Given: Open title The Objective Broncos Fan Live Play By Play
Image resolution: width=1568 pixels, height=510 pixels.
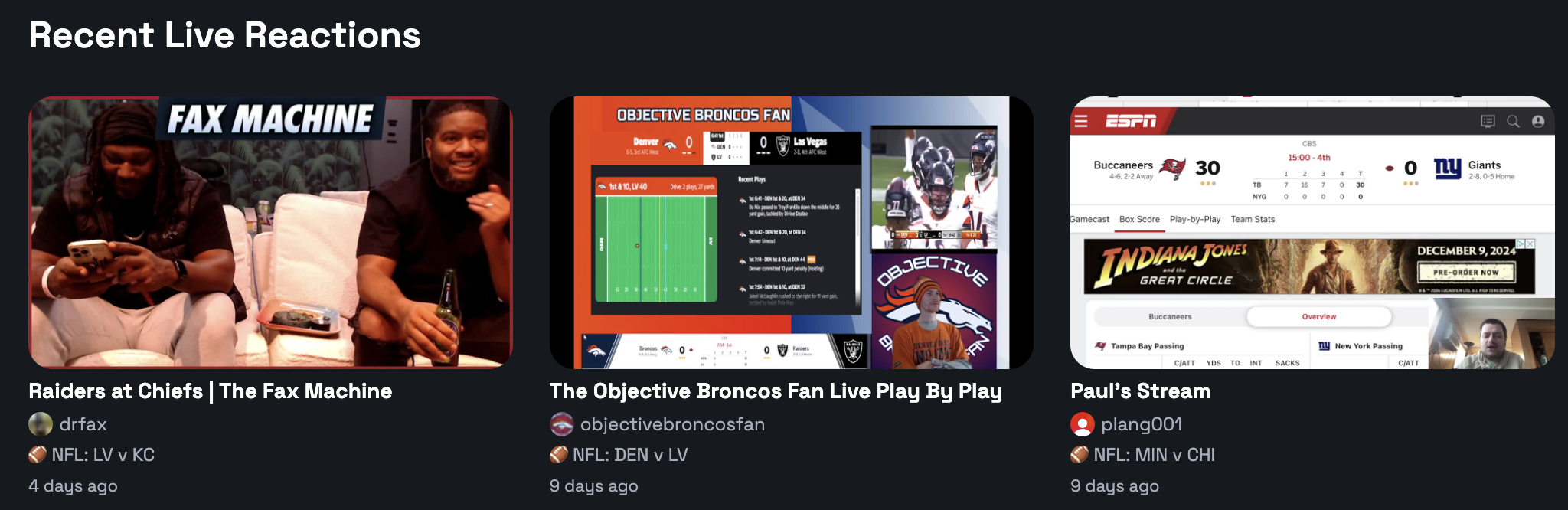Looking at the screenshot, I should coord(776,391).
